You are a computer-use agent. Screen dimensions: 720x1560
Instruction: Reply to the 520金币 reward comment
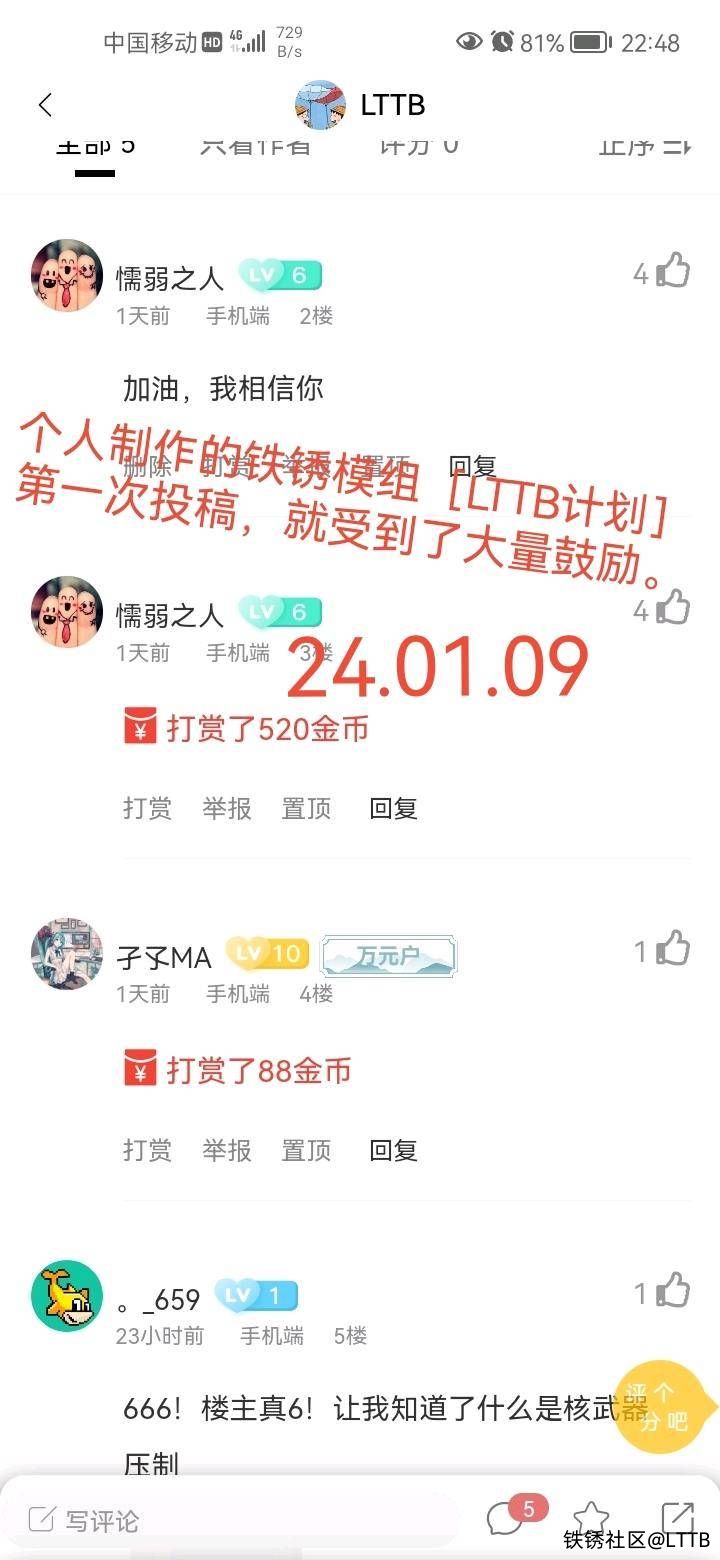[393, 808]
